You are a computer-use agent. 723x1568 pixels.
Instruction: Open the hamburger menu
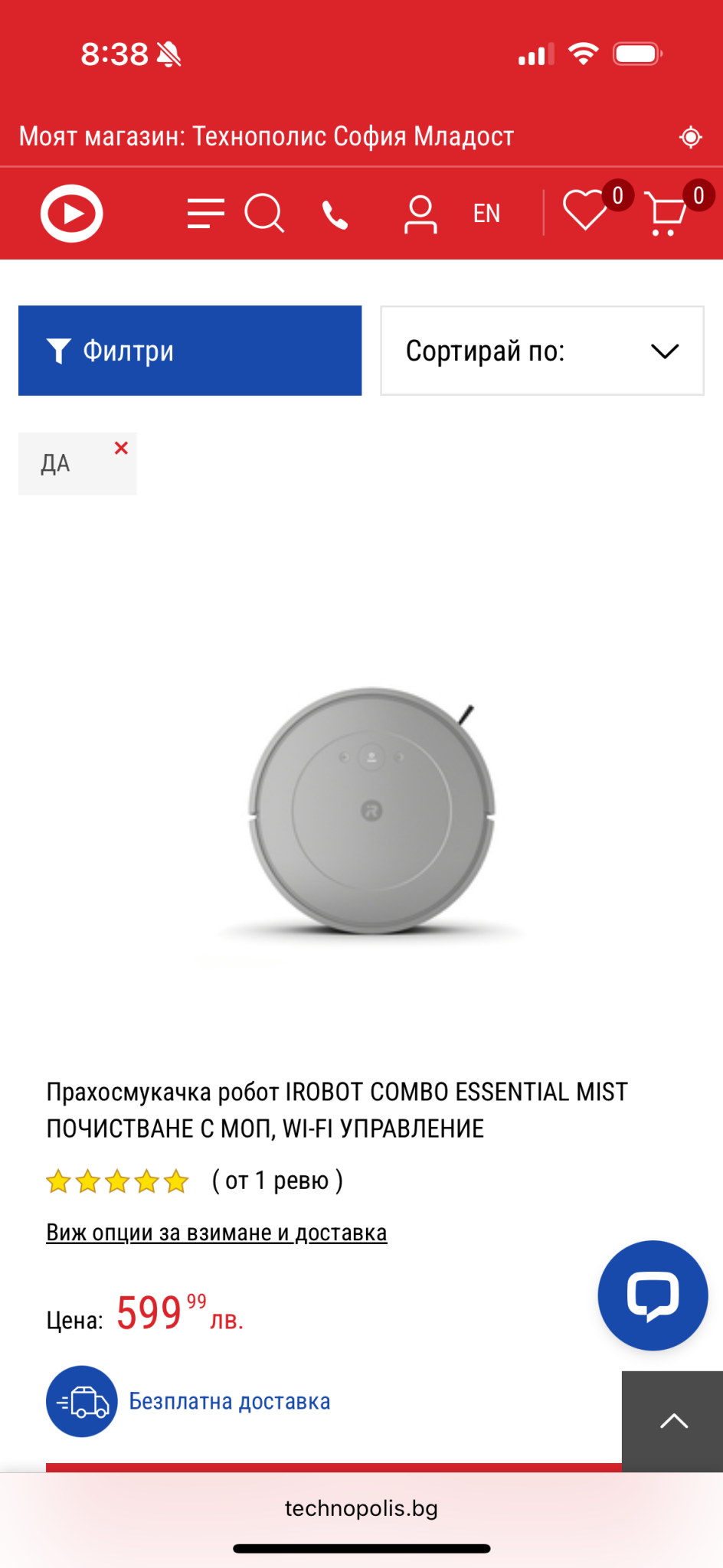click(205, 214)
